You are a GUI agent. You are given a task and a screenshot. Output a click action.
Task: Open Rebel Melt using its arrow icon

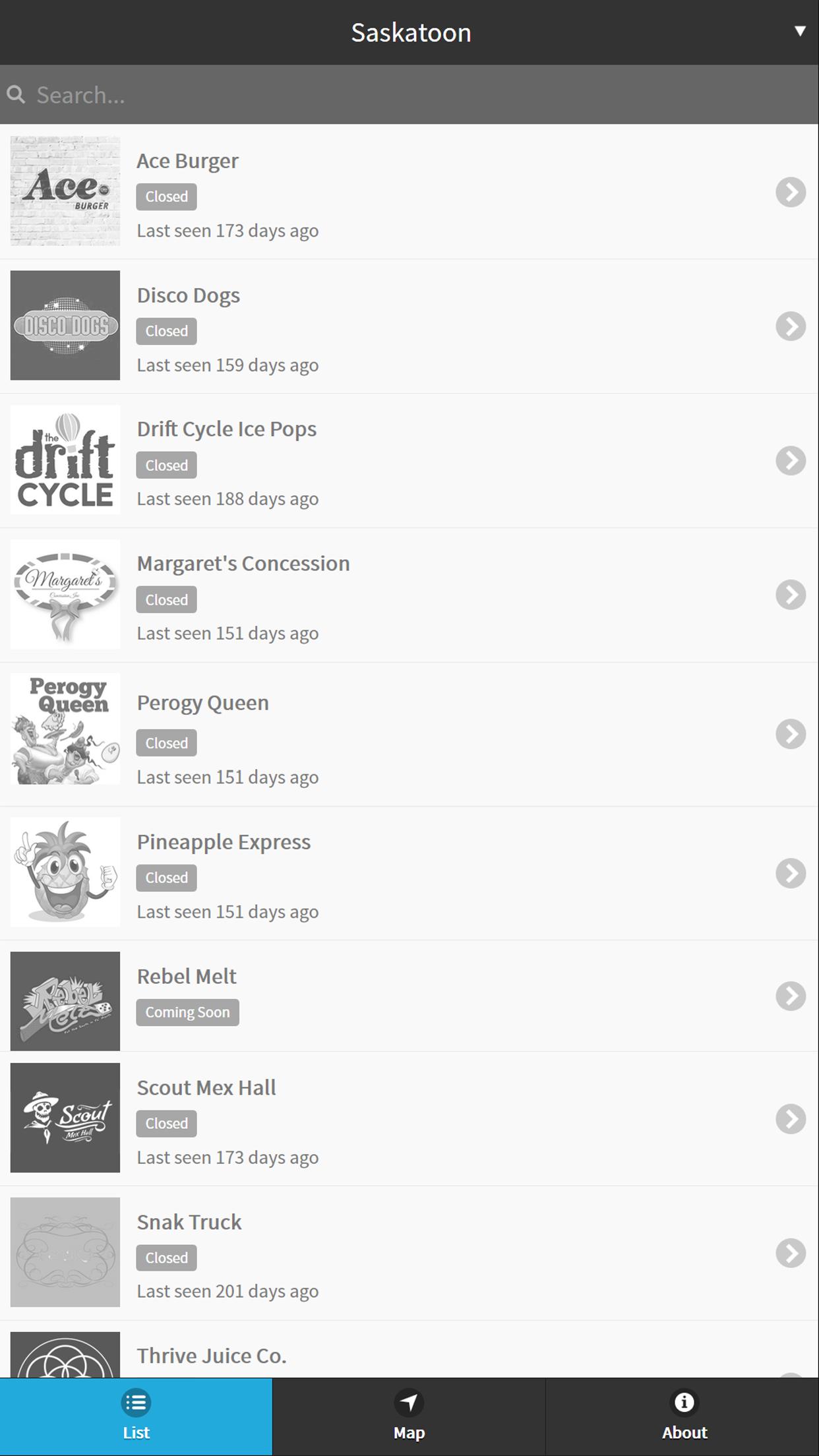(790, 996)
